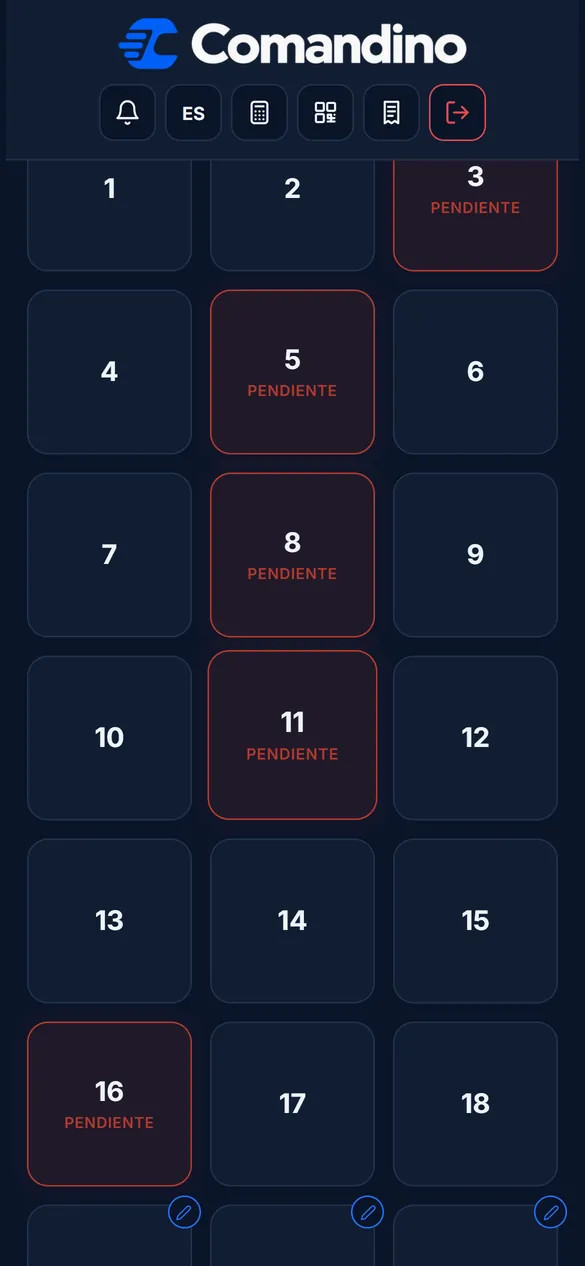Open pending table 5
Screen dimensions: 585x1266
(x=292, y=372)
